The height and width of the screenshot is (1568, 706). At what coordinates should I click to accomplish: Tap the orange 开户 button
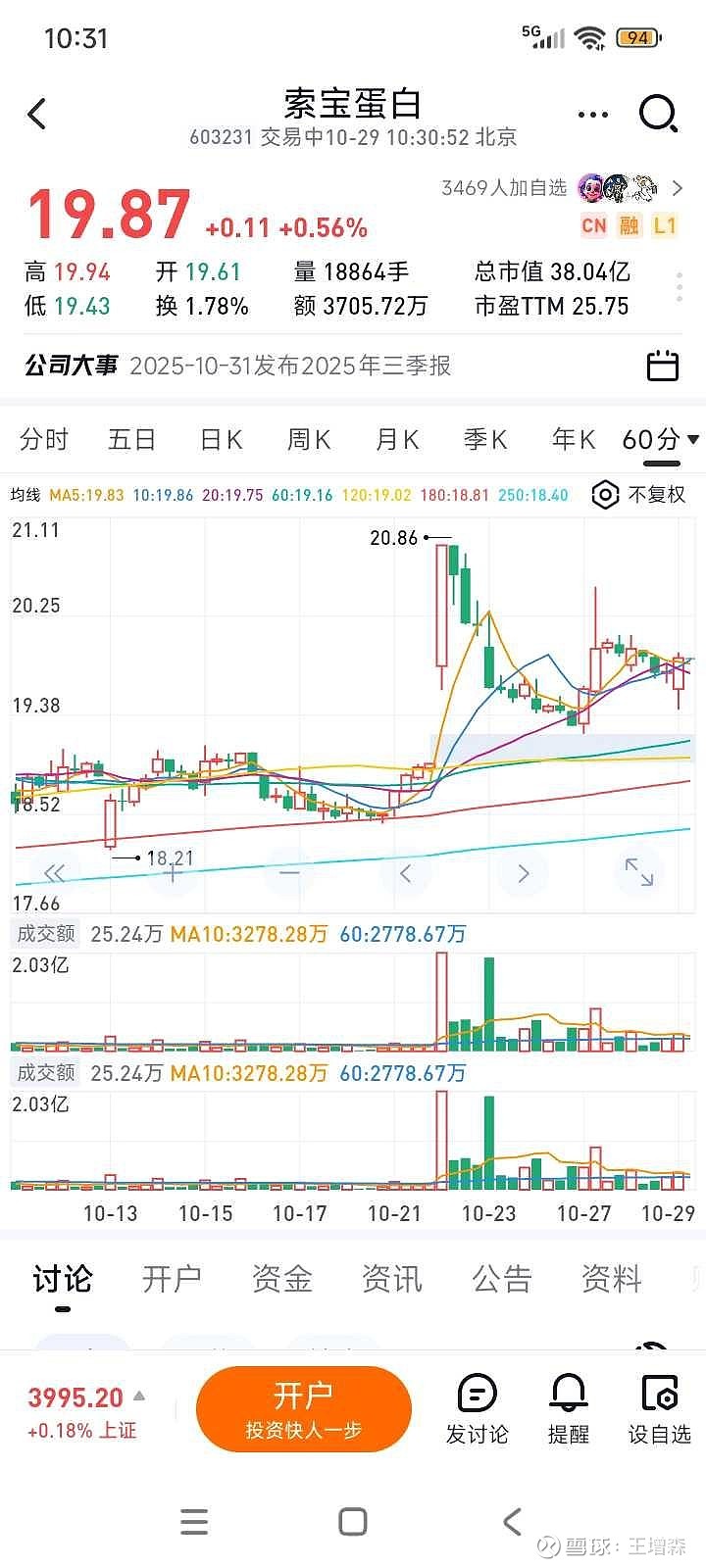(x=303, y=1409)
